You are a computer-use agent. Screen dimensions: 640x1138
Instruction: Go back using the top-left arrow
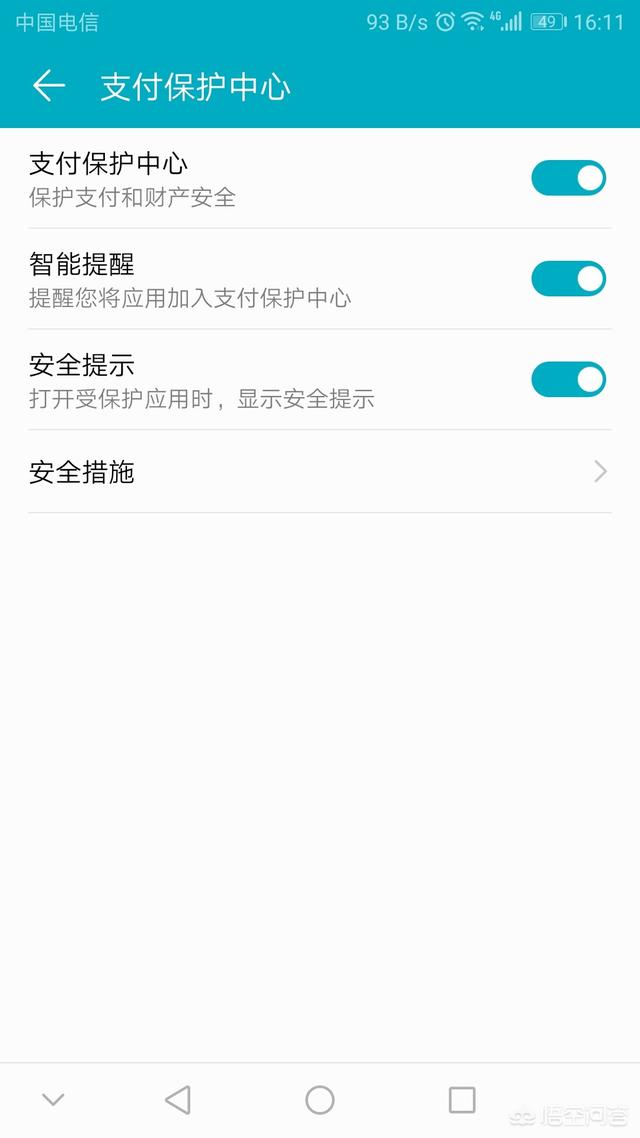(49, 86)
